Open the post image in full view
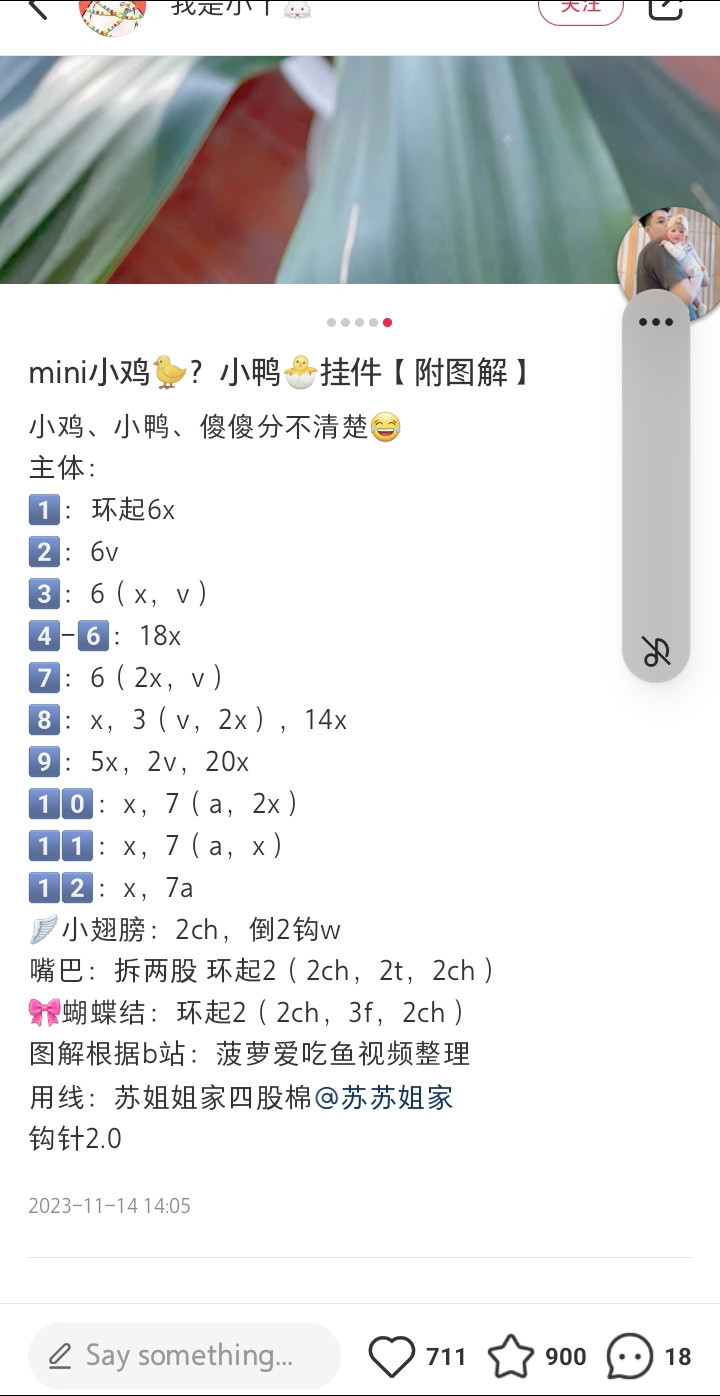720x1396 pixels. click(x=300, y=170)
